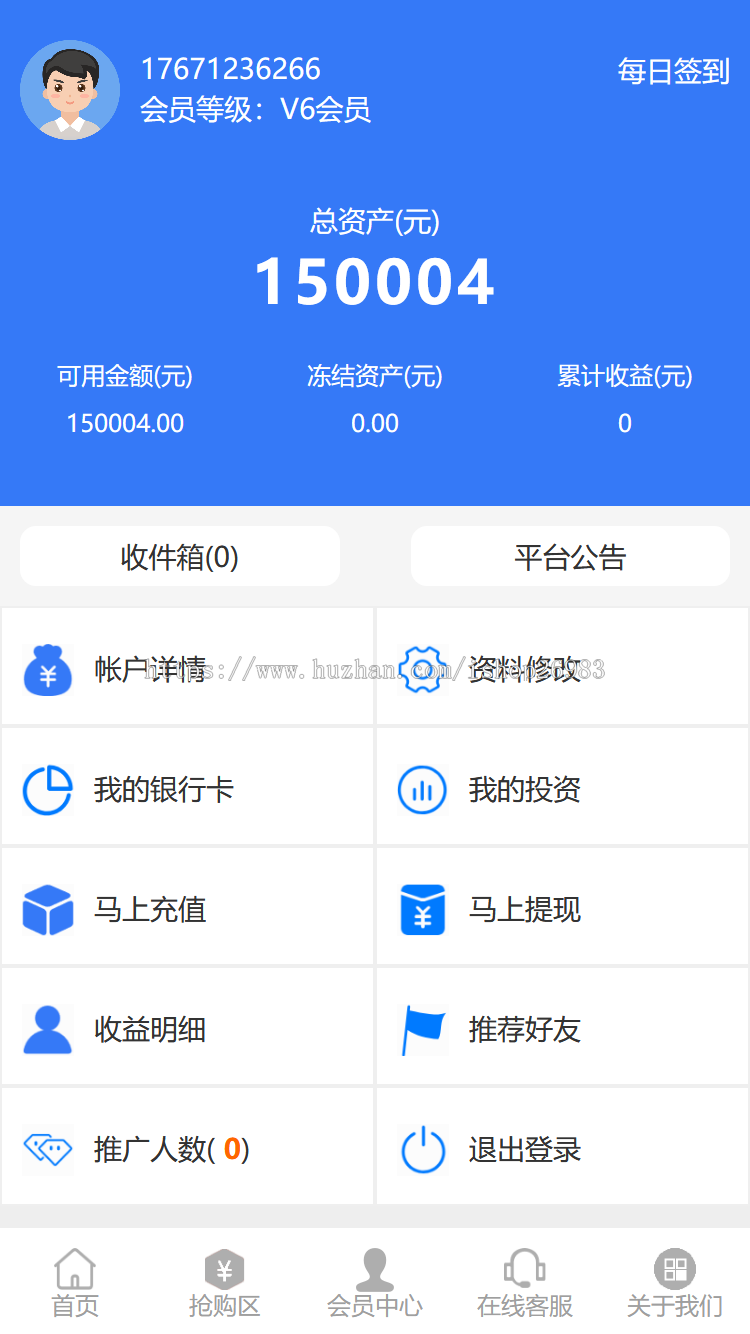The height and width of the screenshot is (1334, 750).
Task: Select the diamond icon beside 推广人数
Action: tap(47, 1150)
